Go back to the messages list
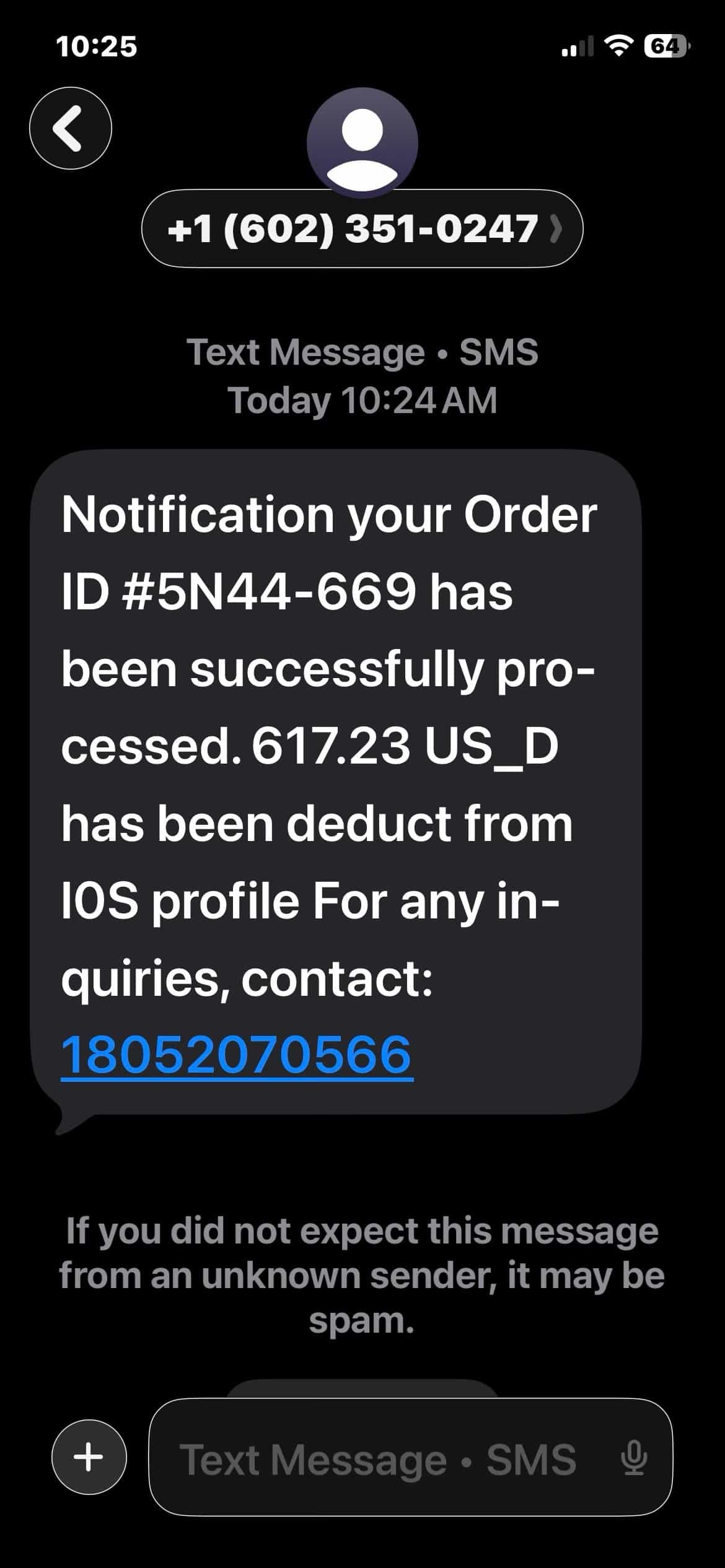725x1568 pixels. point(71,128)
